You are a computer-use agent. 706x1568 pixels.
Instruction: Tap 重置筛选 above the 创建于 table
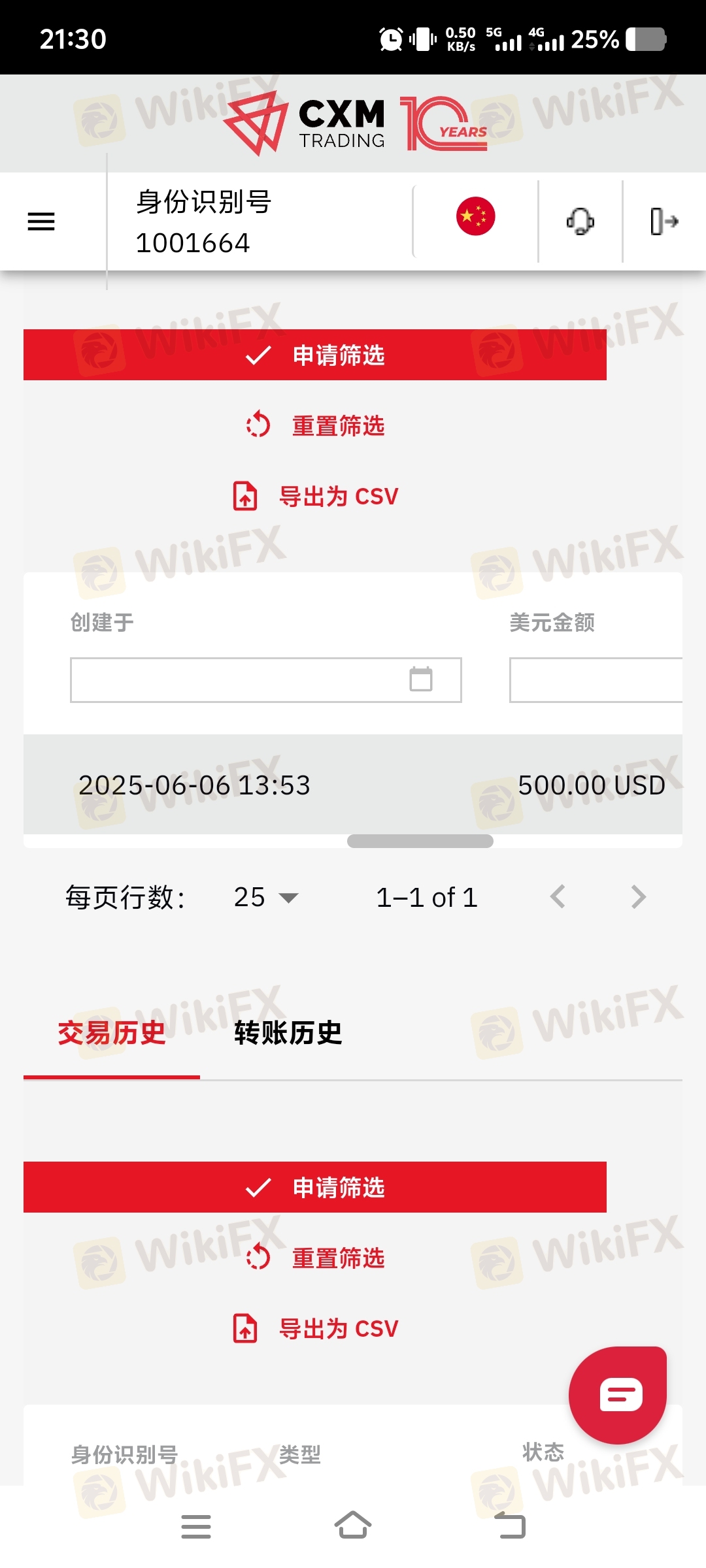click(316, 425)
